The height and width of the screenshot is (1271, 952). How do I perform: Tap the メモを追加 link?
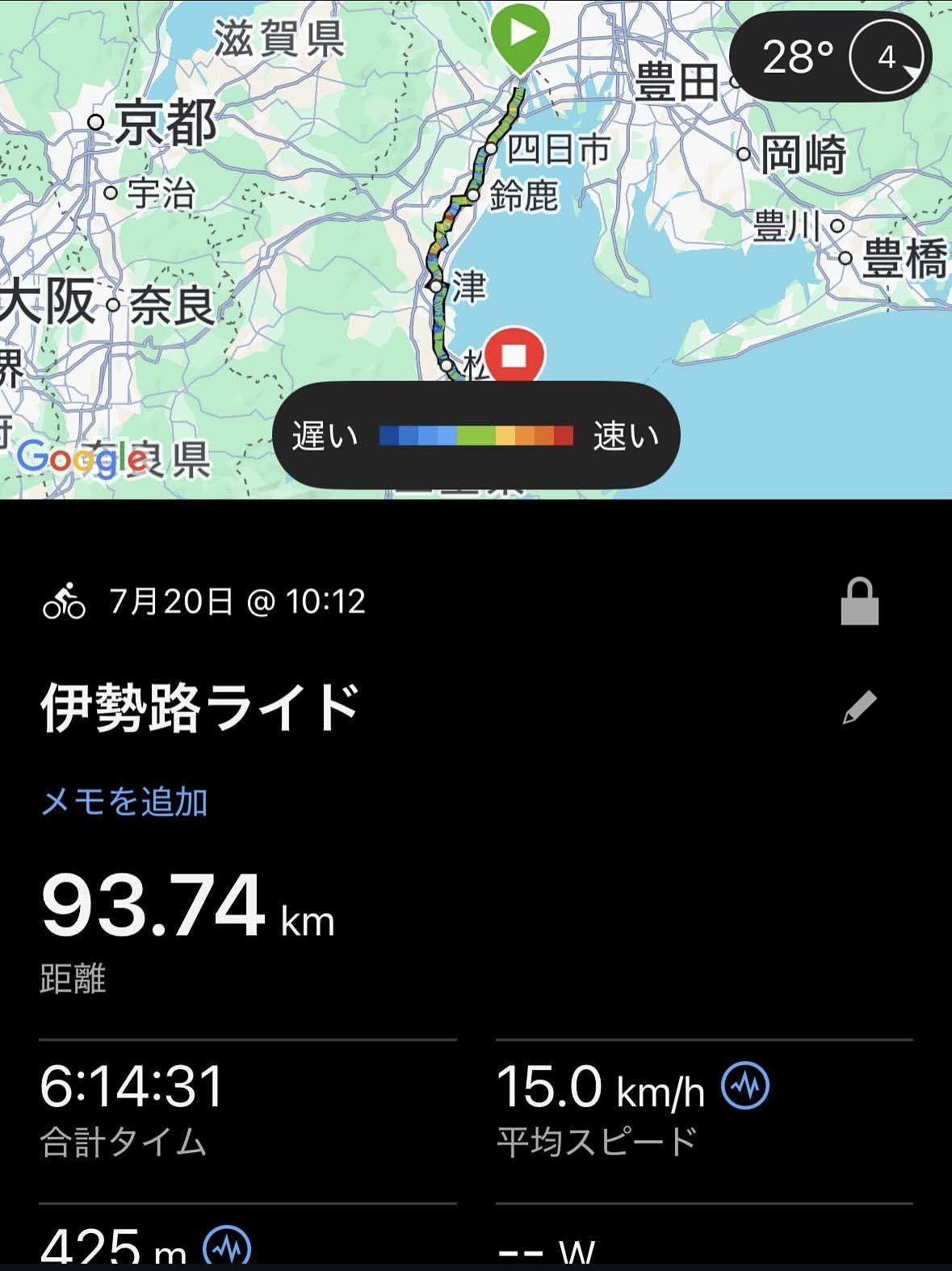124,802
